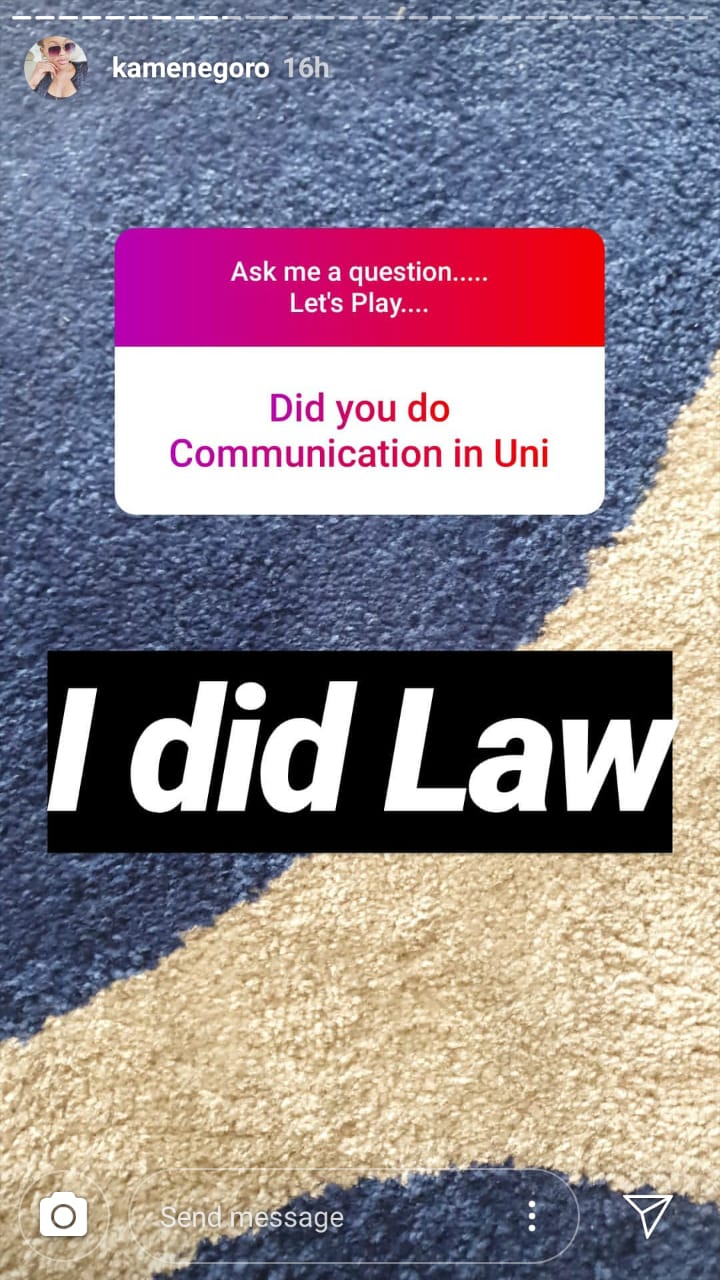Share this story via paper plane icon

(x=648, y=1215)
